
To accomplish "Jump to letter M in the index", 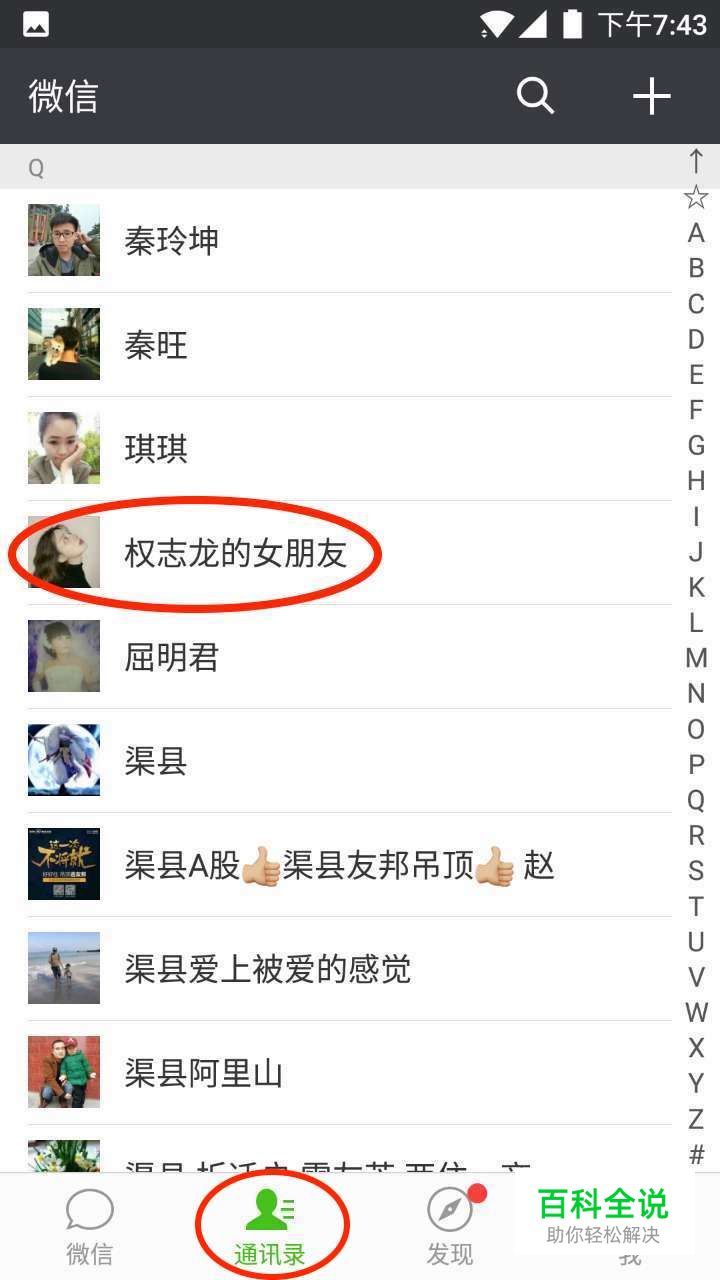I will 696,658.
